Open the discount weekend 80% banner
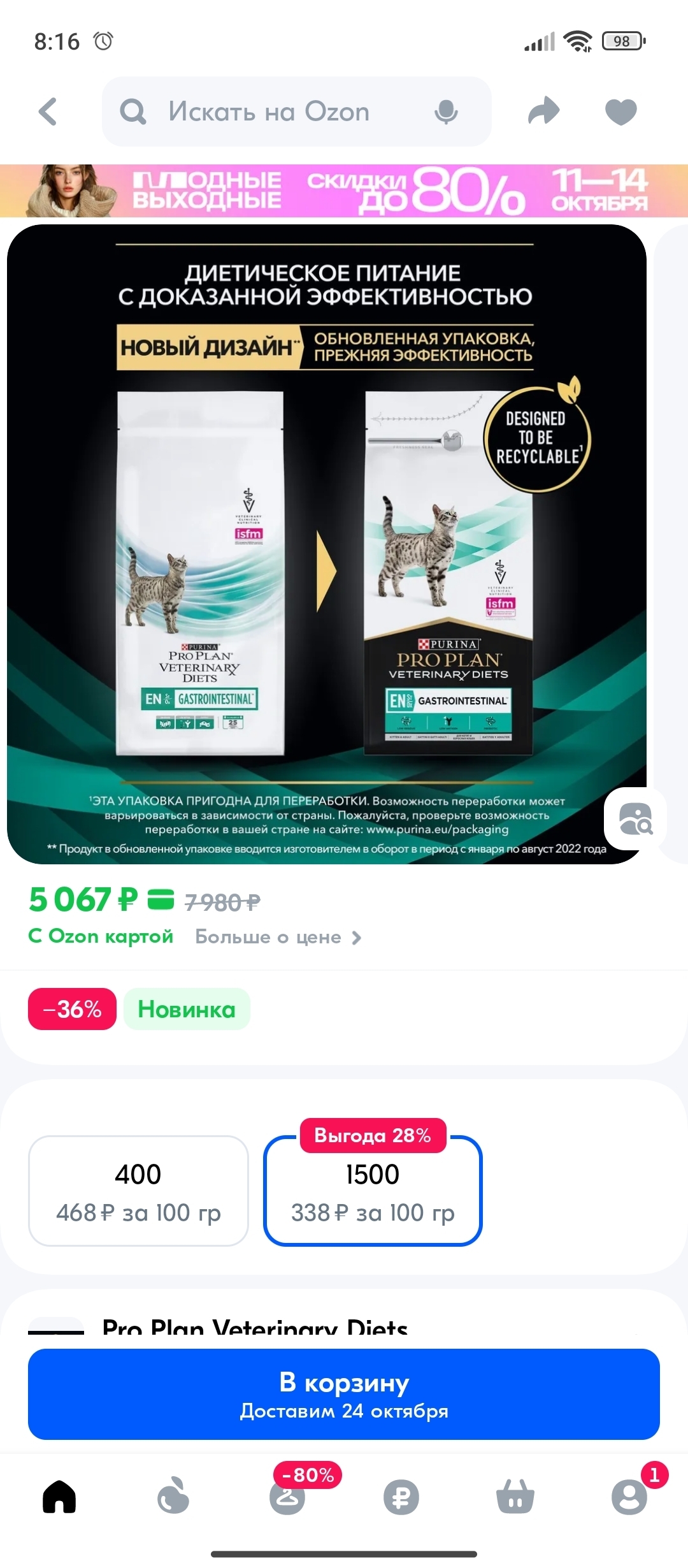This screenshot has height=1568, width=688. 344,191
